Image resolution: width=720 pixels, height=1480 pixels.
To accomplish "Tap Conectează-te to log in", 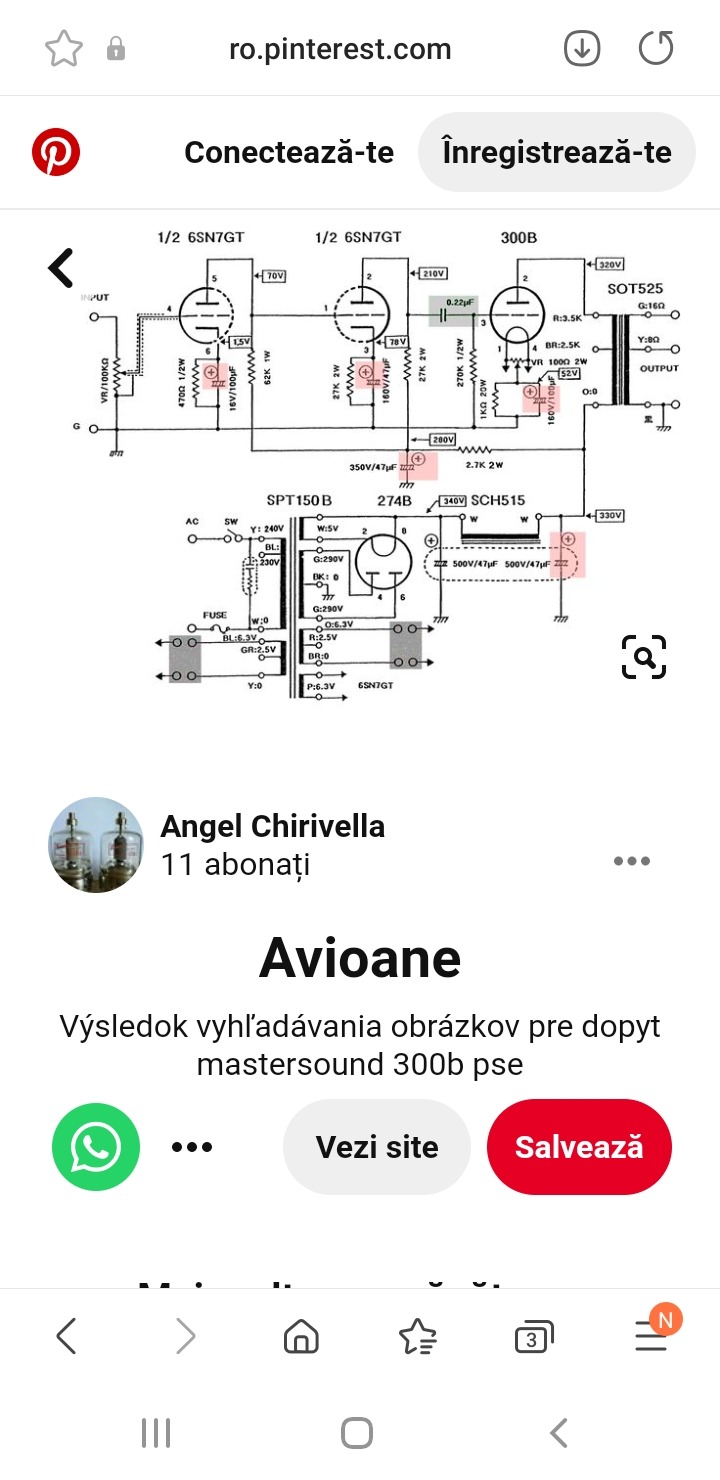I will click(289, 153).
